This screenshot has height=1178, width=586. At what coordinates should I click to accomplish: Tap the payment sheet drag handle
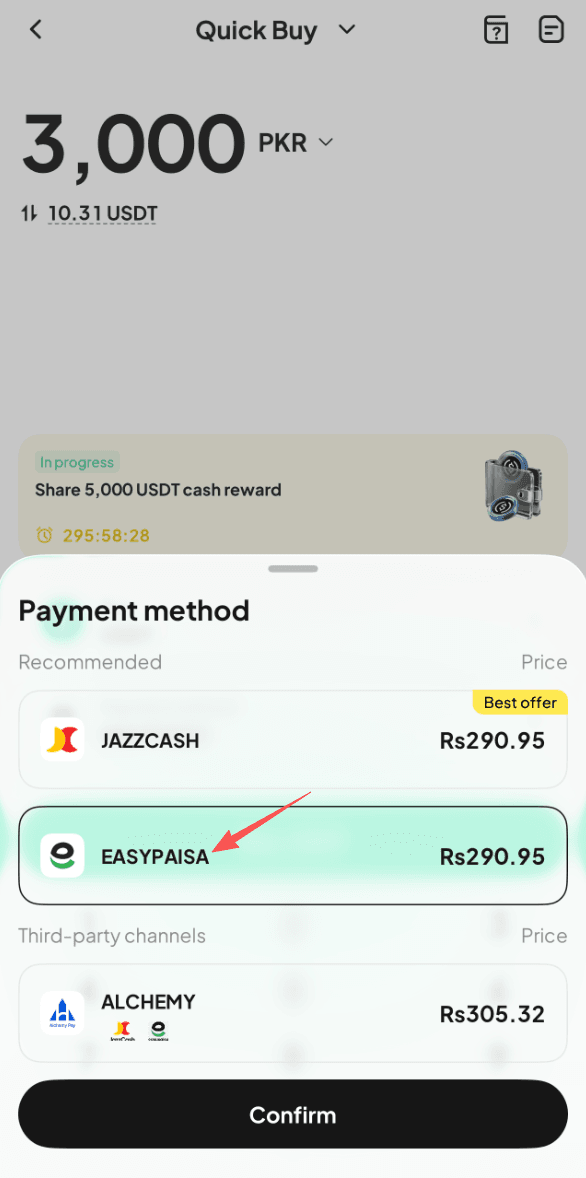pos(293,569)
